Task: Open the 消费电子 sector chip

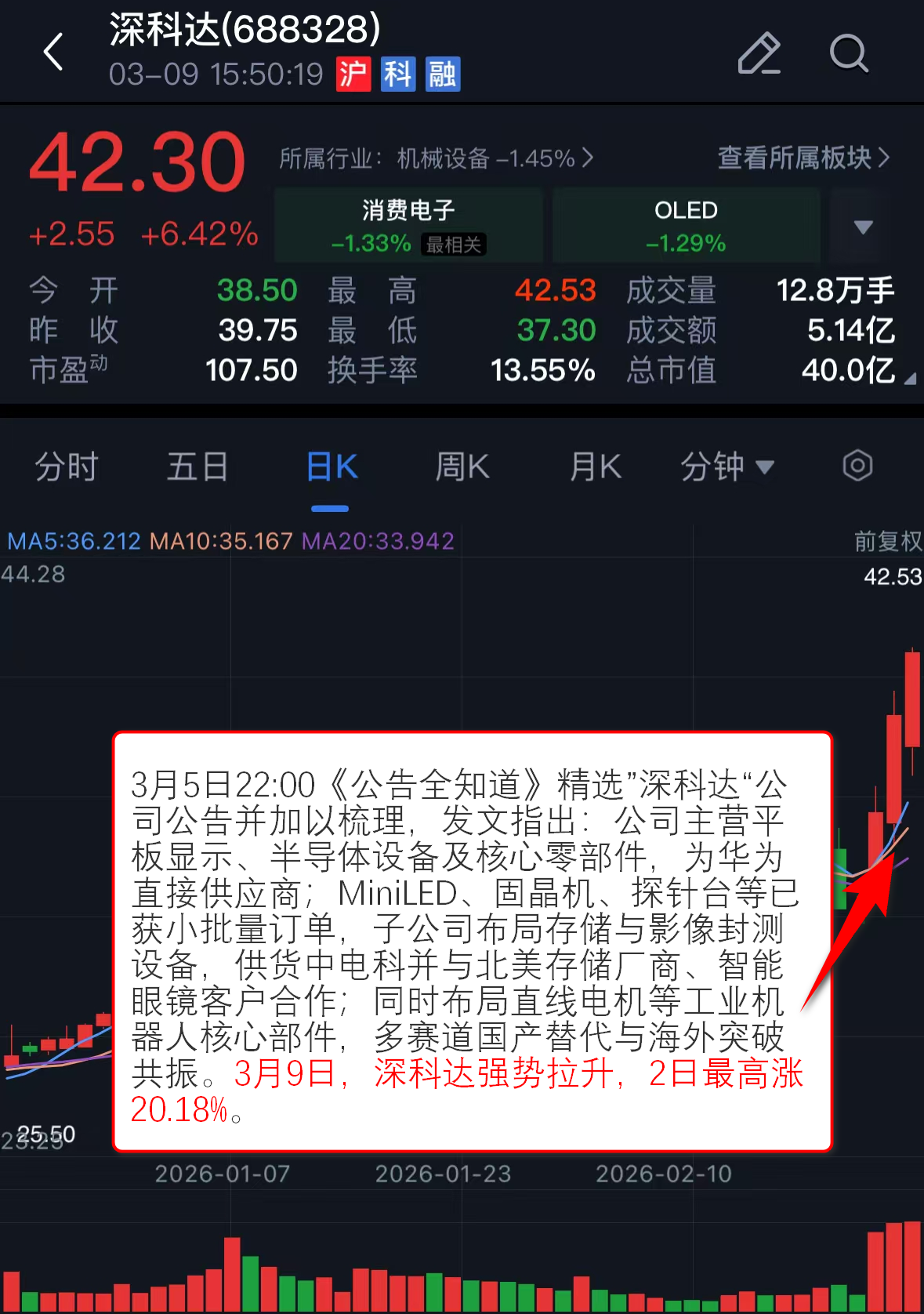Action: pos(408,225)
